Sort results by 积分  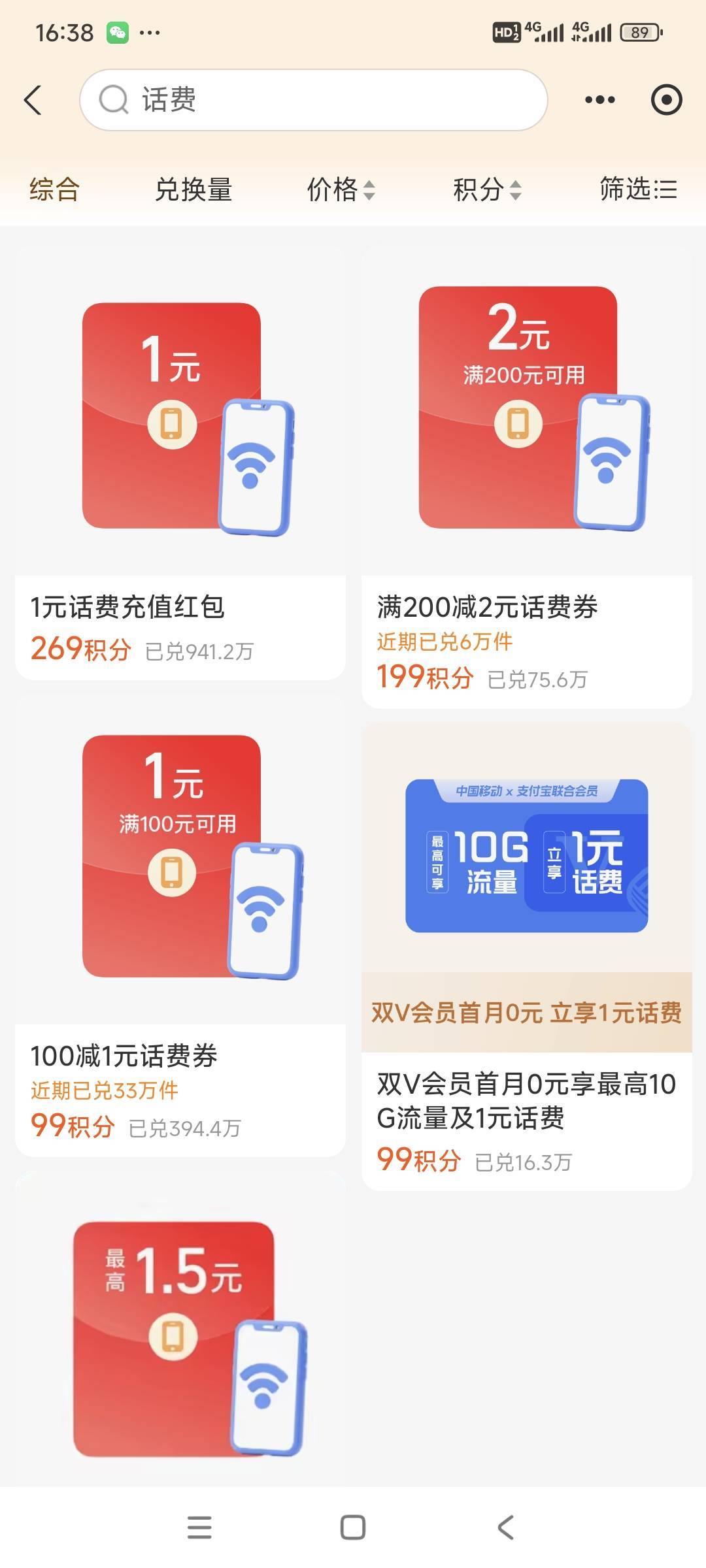coord(487,189)
